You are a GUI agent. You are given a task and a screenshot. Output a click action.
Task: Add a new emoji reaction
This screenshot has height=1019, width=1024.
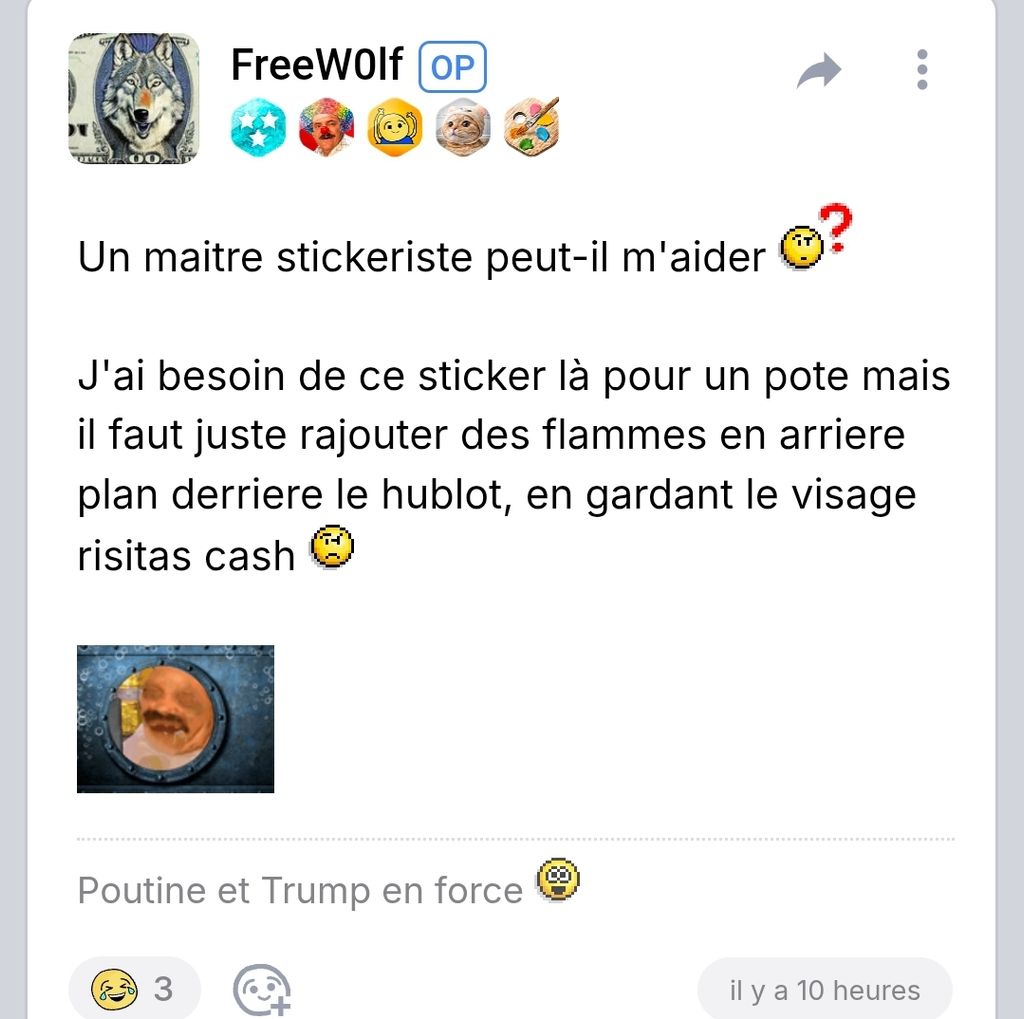point(262,990)
